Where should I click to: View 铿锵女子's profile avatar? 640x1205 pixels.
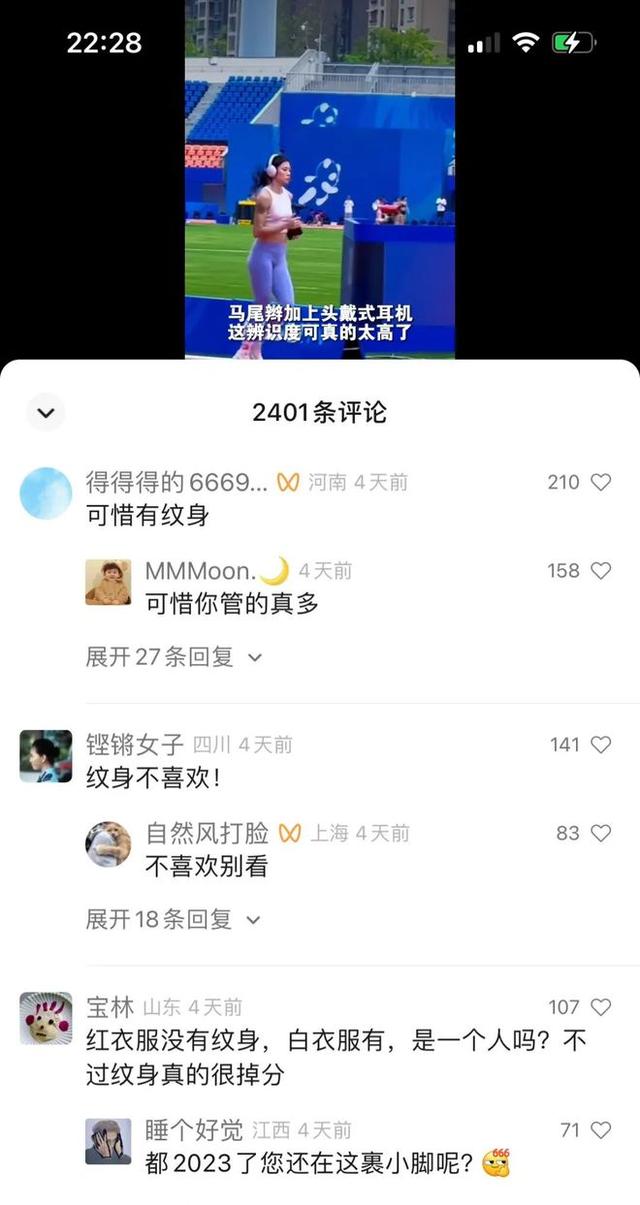(46, 756)
